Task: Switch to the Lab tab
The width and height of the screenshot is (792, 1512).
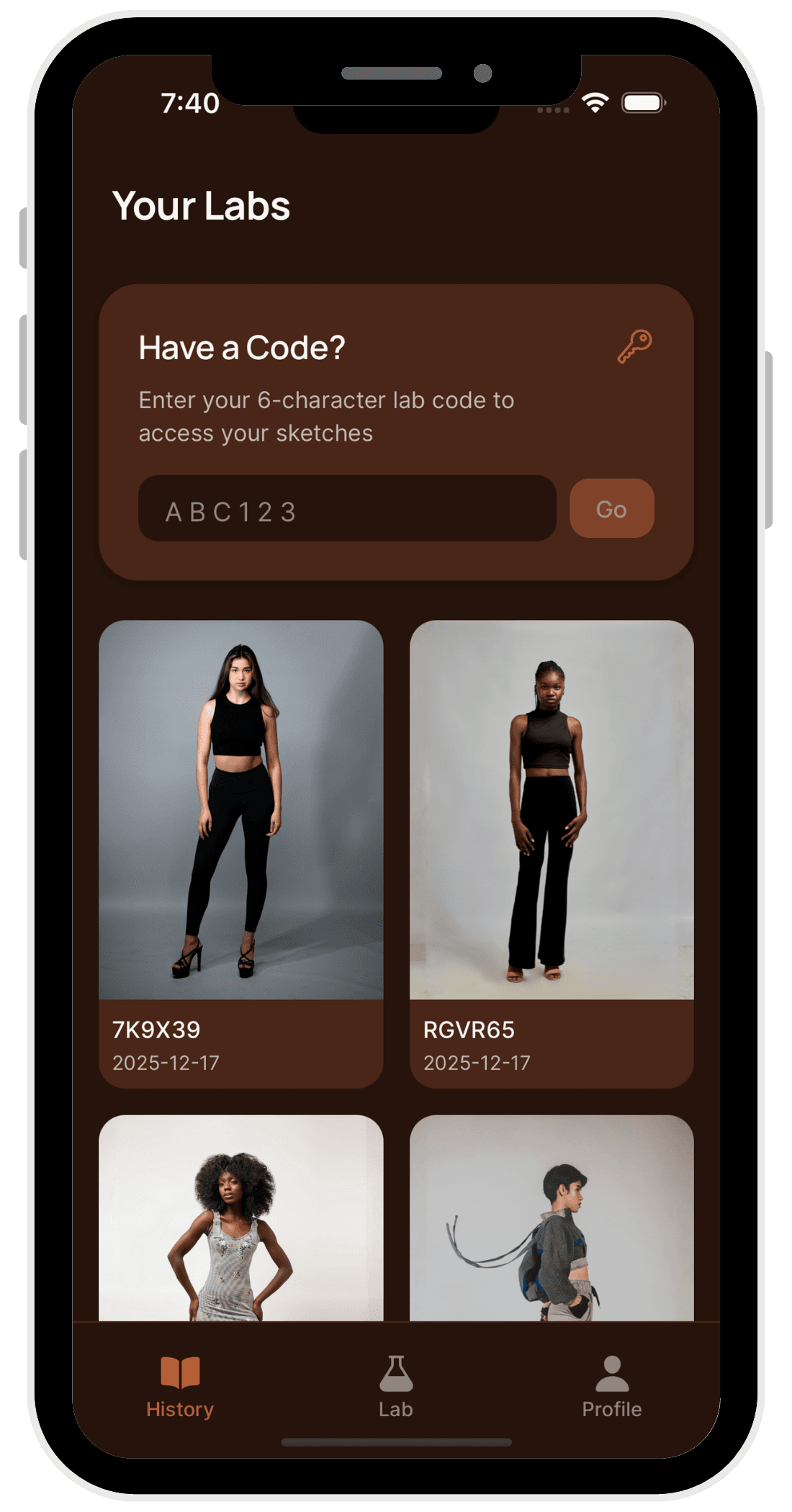Action: pyautogui.click(x=396, y=1387)
